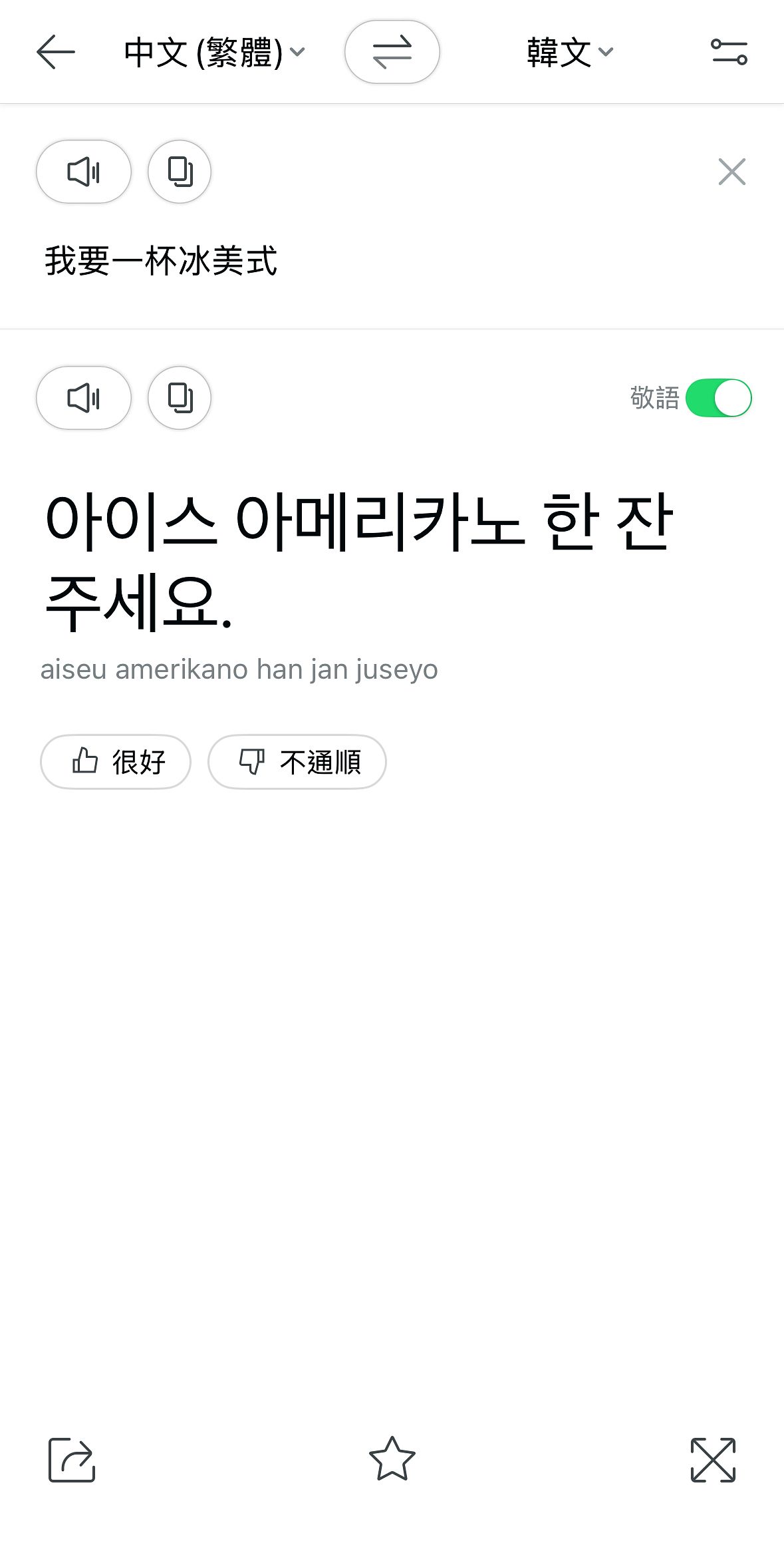Open the 韓文 target language dropdown

click(570, 53)
